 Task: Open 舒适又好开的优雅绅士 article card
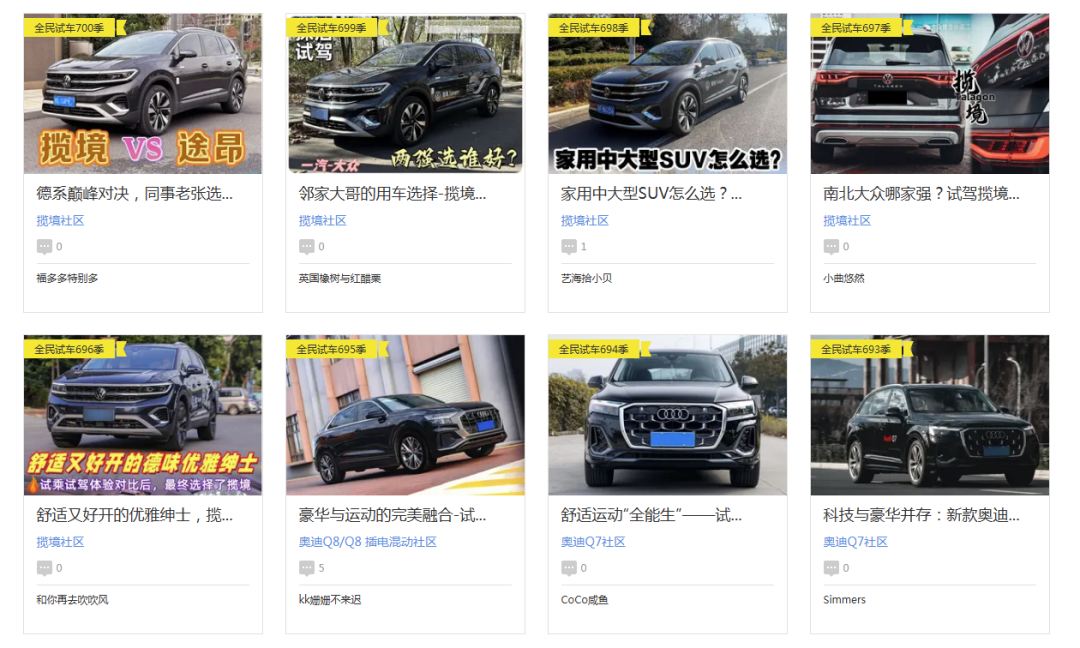tap(134, 515)
